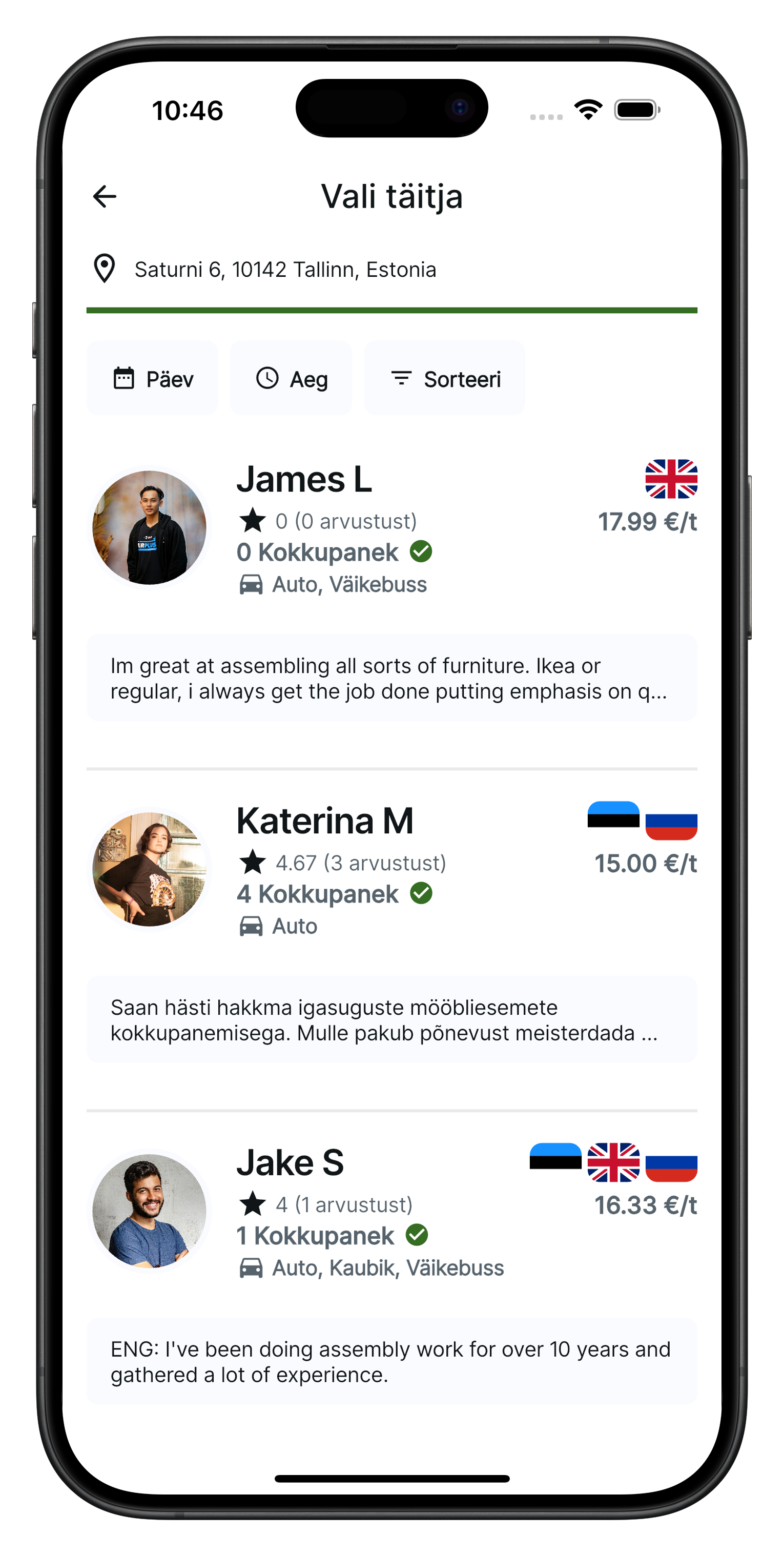Open the Päev date filter

click(x=152, y=379)
